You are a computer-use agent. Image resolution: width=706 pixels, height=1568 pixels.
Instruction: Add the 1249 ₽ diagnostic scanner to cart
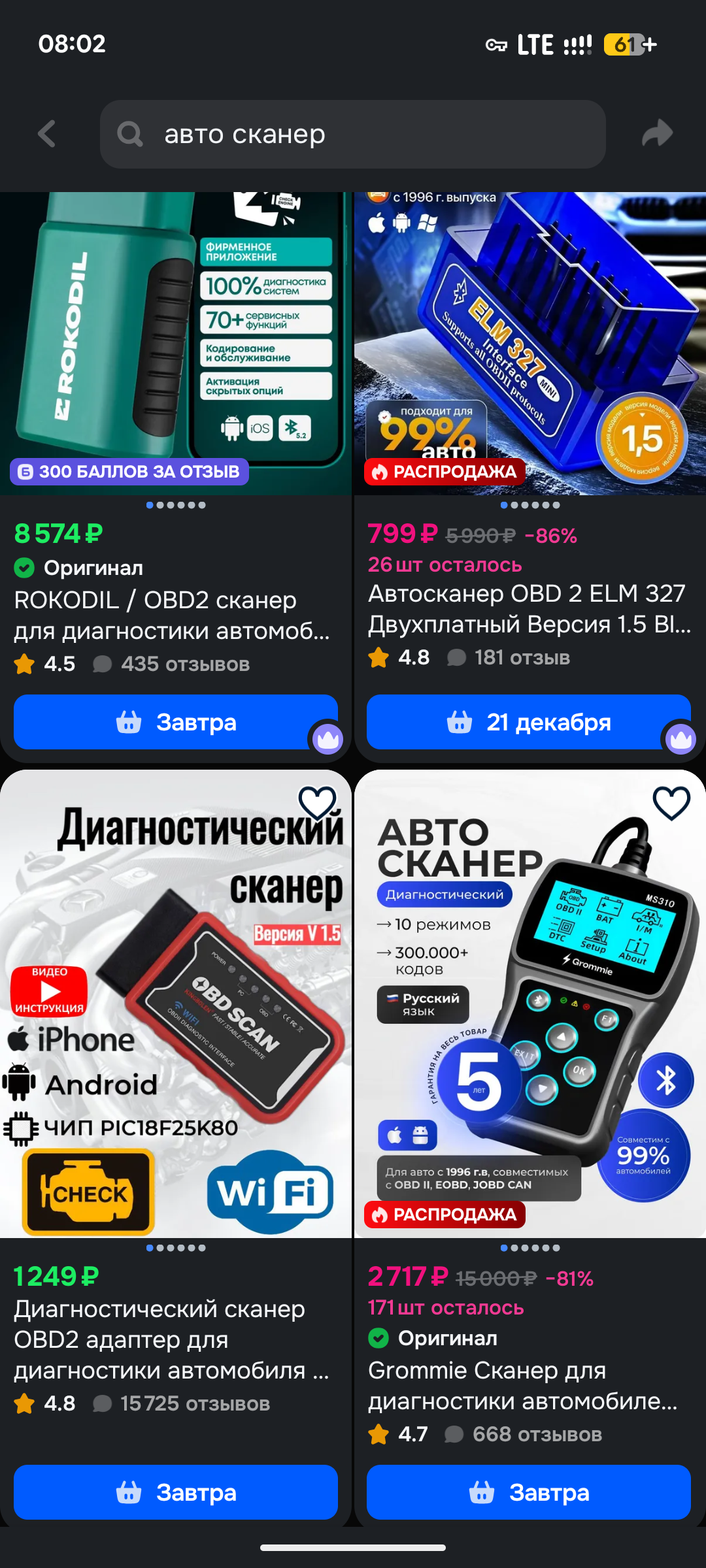(175, 1492)
